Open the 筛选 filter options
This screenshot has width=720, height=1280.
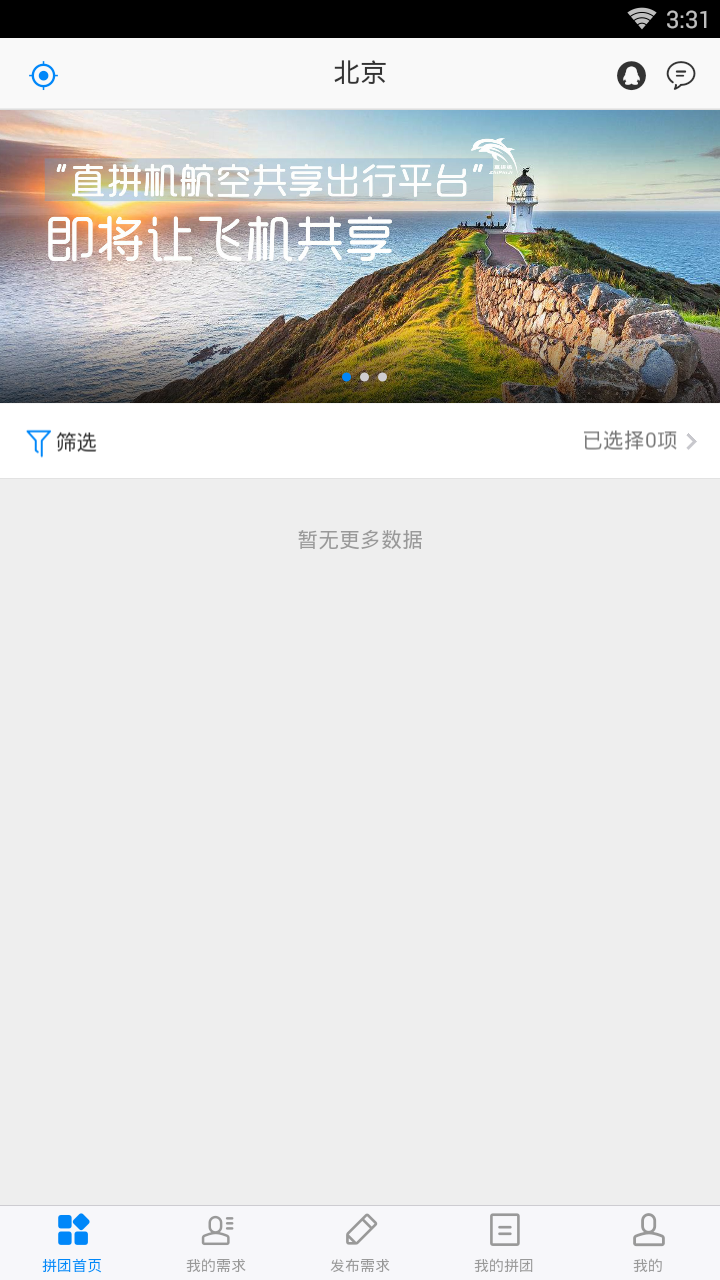click(62, 442)
